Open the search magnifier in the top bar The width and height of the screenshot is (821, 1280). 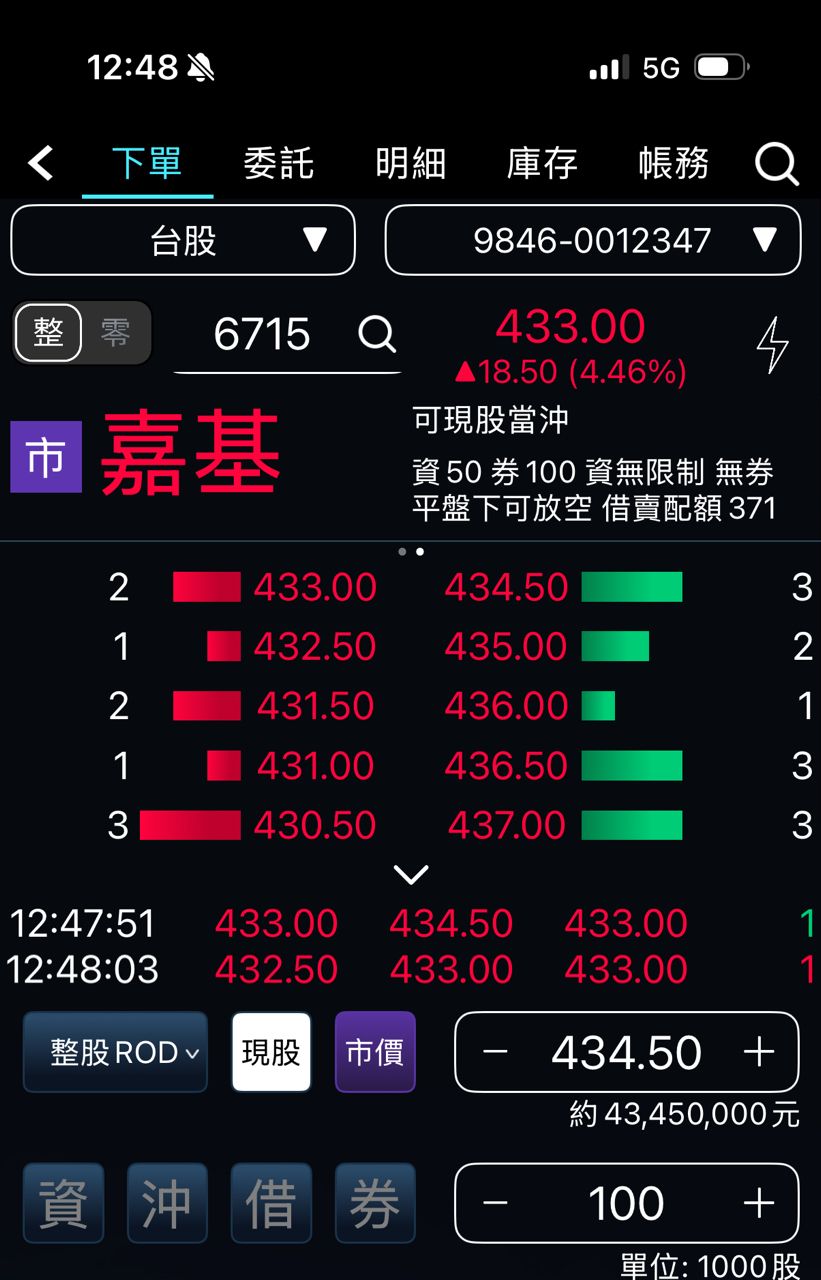[776, 163]
